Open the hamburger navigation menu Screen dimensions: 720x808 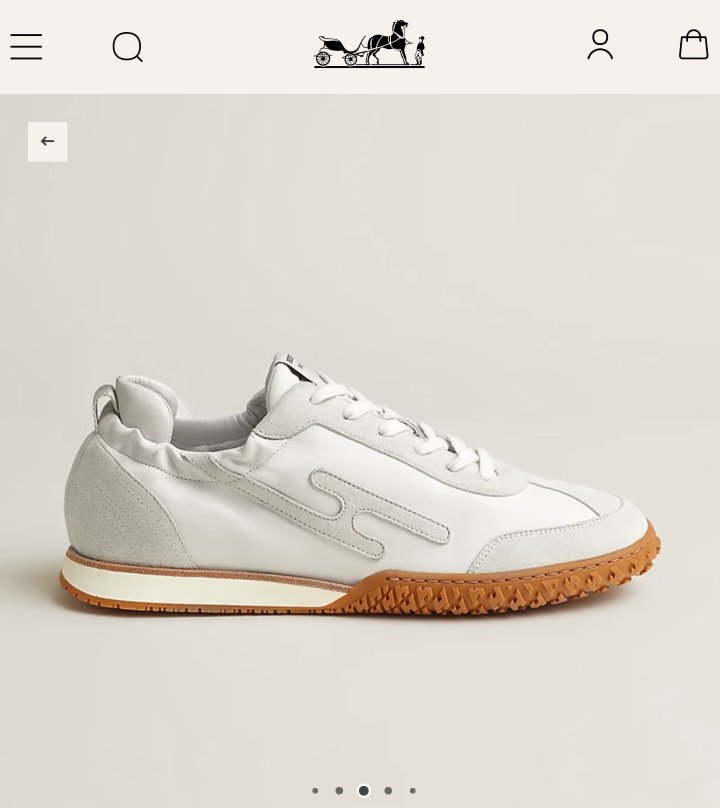click(x=26, y=47)
